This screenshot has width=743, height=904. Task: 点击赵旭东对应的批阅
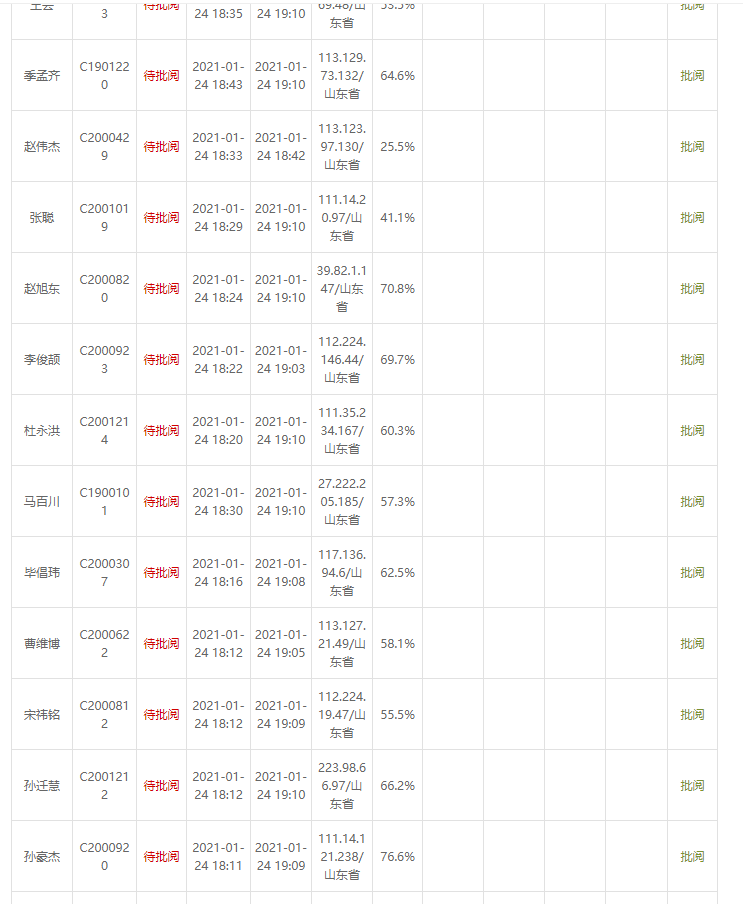(692, 288)
